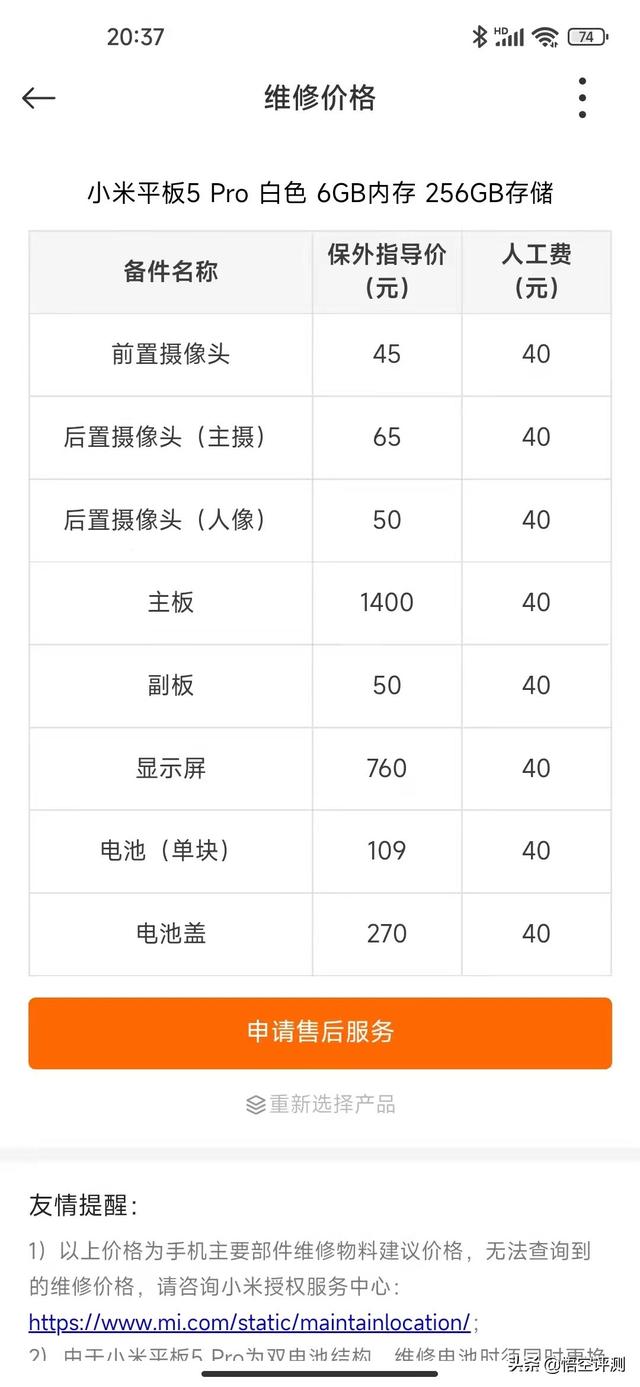Tap the 申请售后服务 button
Image resolution: width=640 pixels, height=1387 pixels.
tap(320, 1032)
